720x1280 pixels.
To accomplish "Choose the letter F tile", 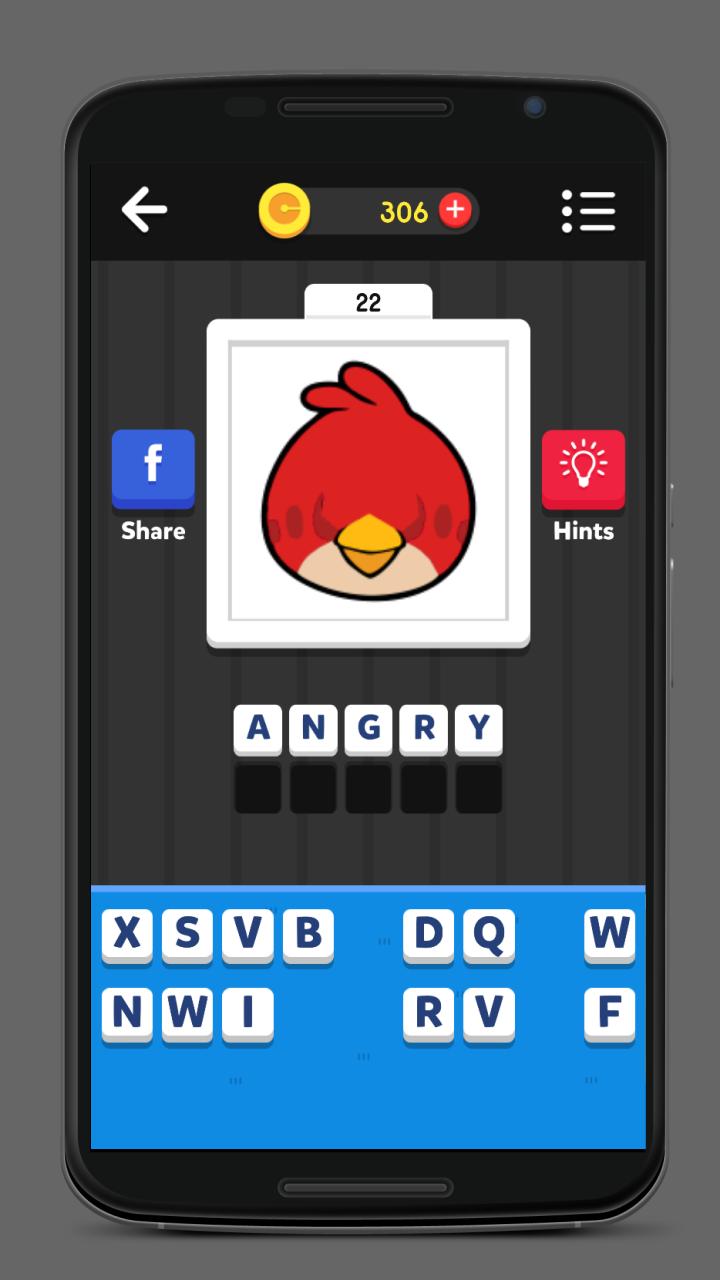I will 609,1014.
